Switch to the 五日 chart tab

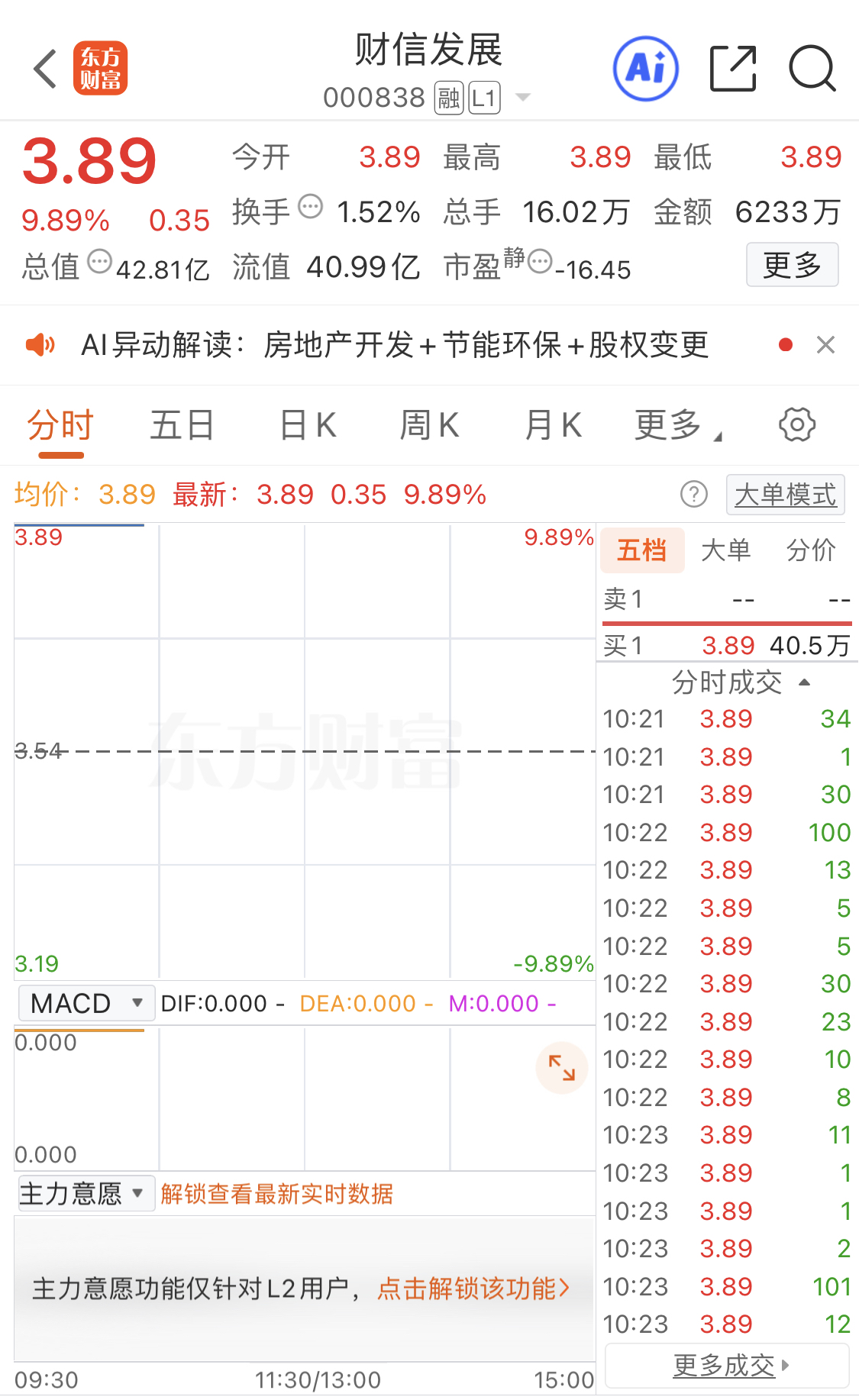182,425
